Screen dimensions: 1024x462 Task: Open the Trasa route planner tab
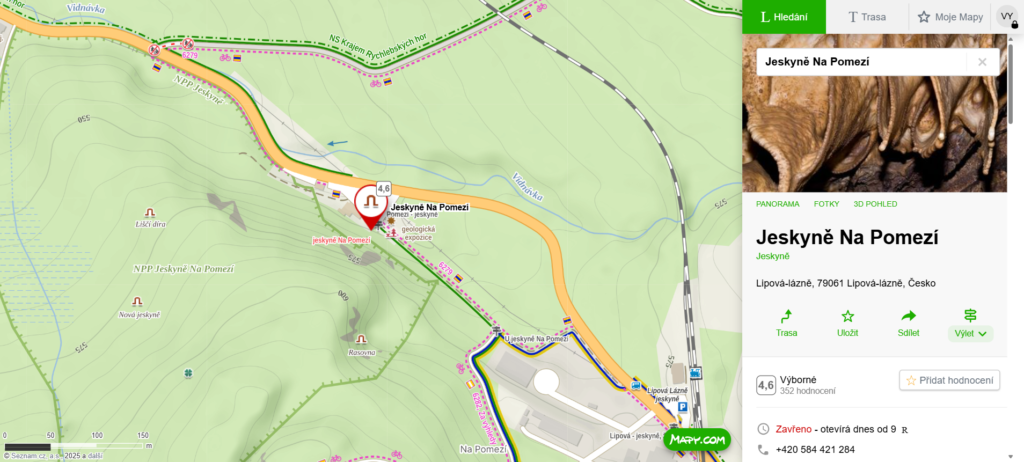[x=867, y=17]
